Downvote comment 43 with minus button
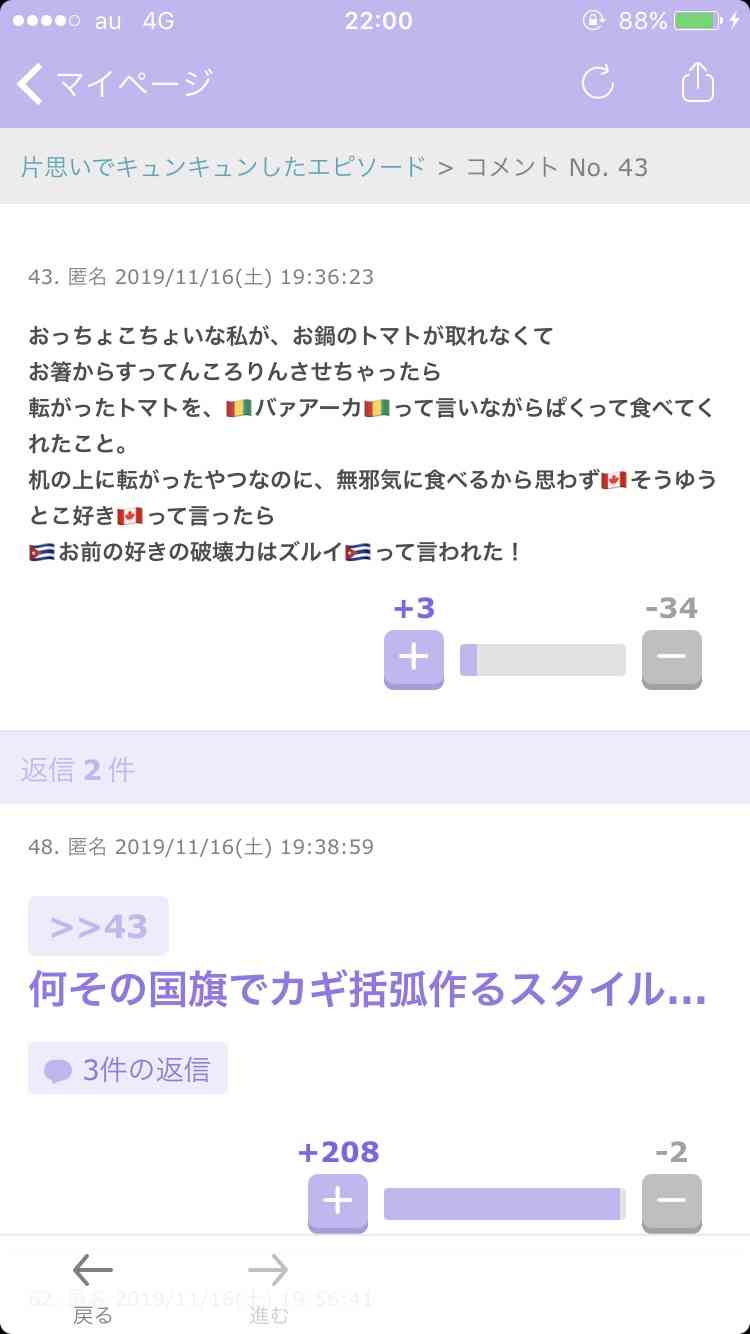 [x=671, y=658]
